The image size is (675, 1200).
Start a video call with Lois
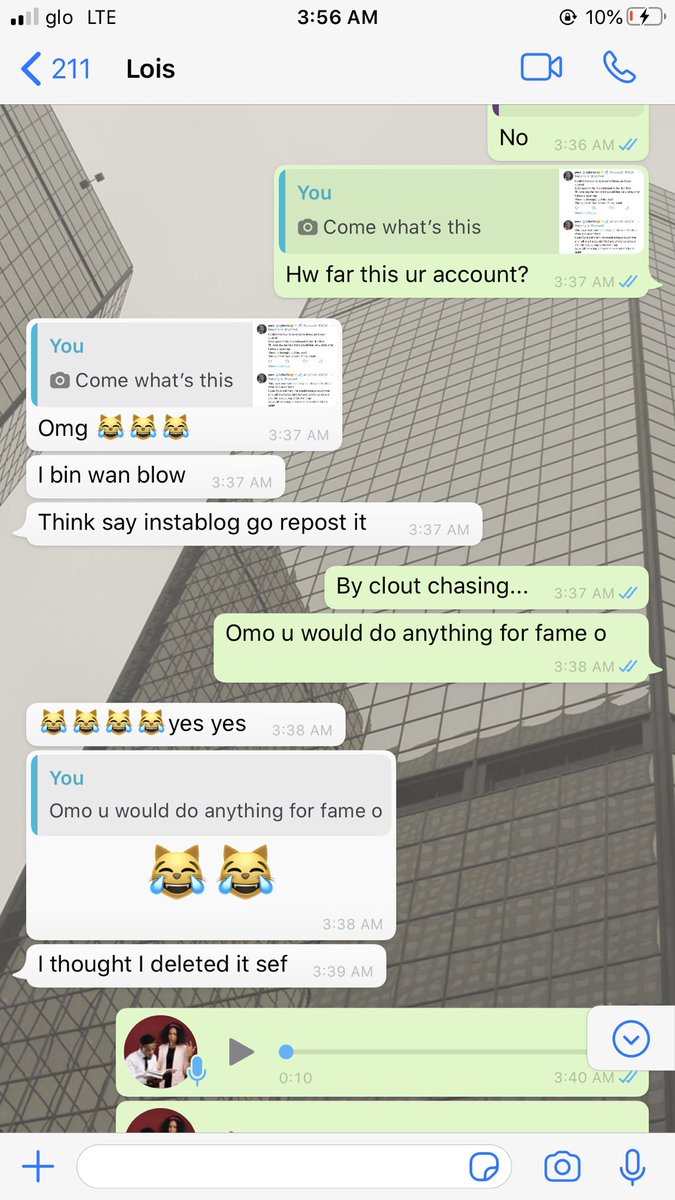pos(541,68)
